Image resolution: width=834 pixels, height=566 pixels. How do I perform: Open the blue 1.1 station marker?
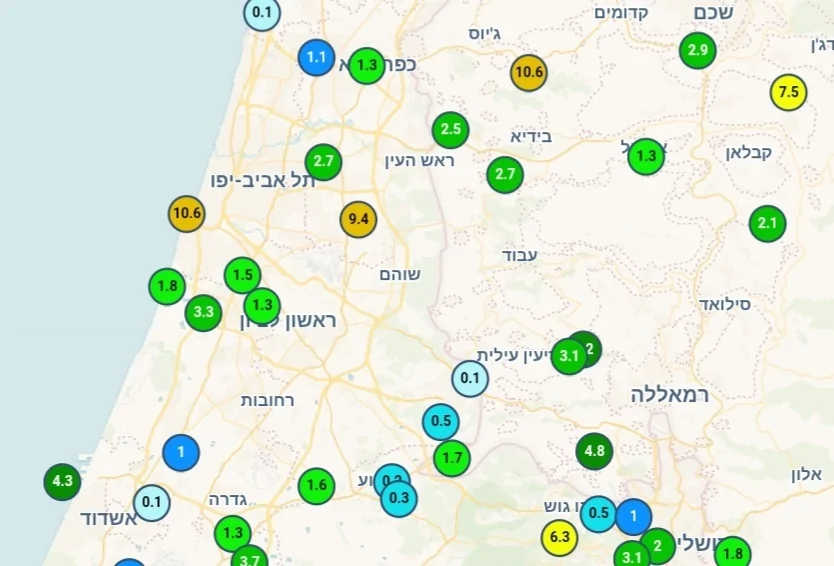pos(317,58)
